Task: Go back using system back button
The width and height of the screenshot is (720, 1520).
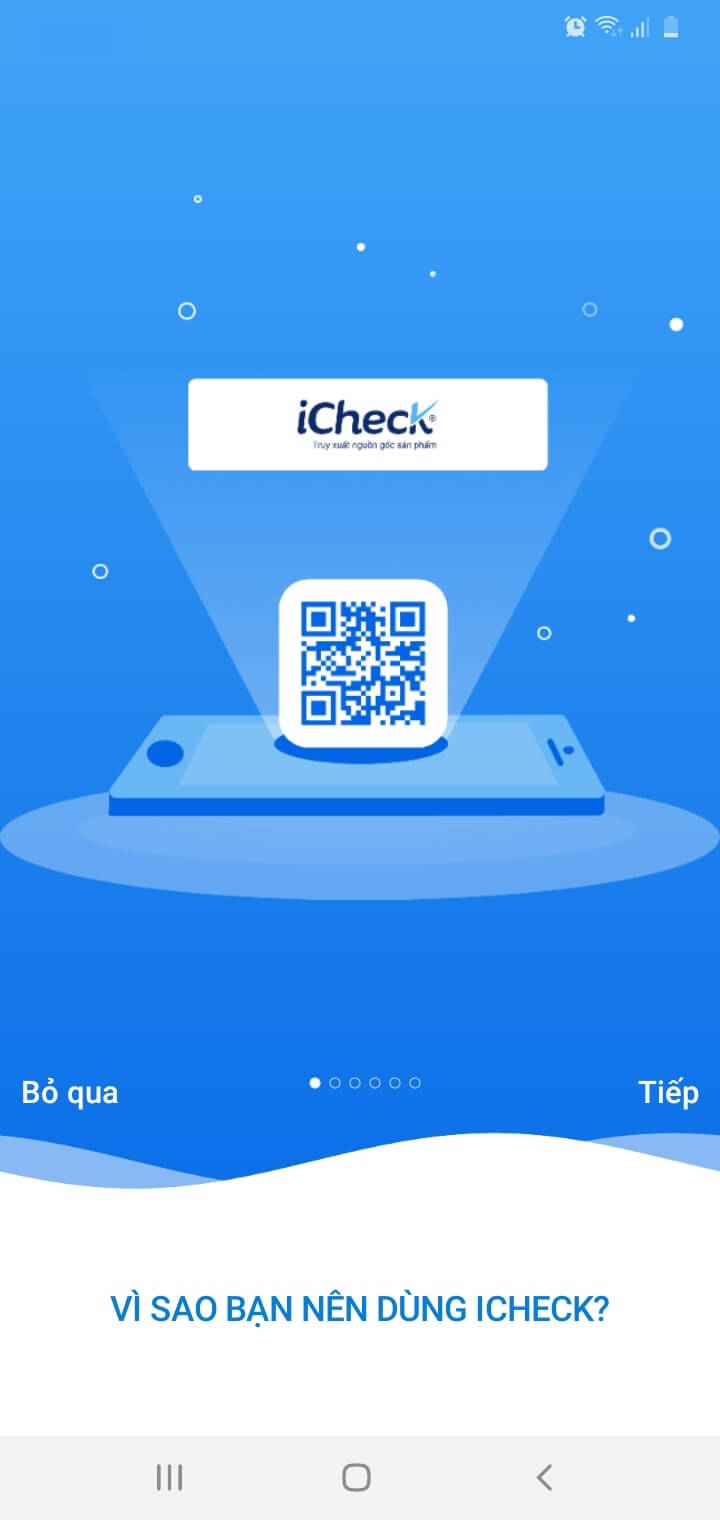Action: point(544,1477)
